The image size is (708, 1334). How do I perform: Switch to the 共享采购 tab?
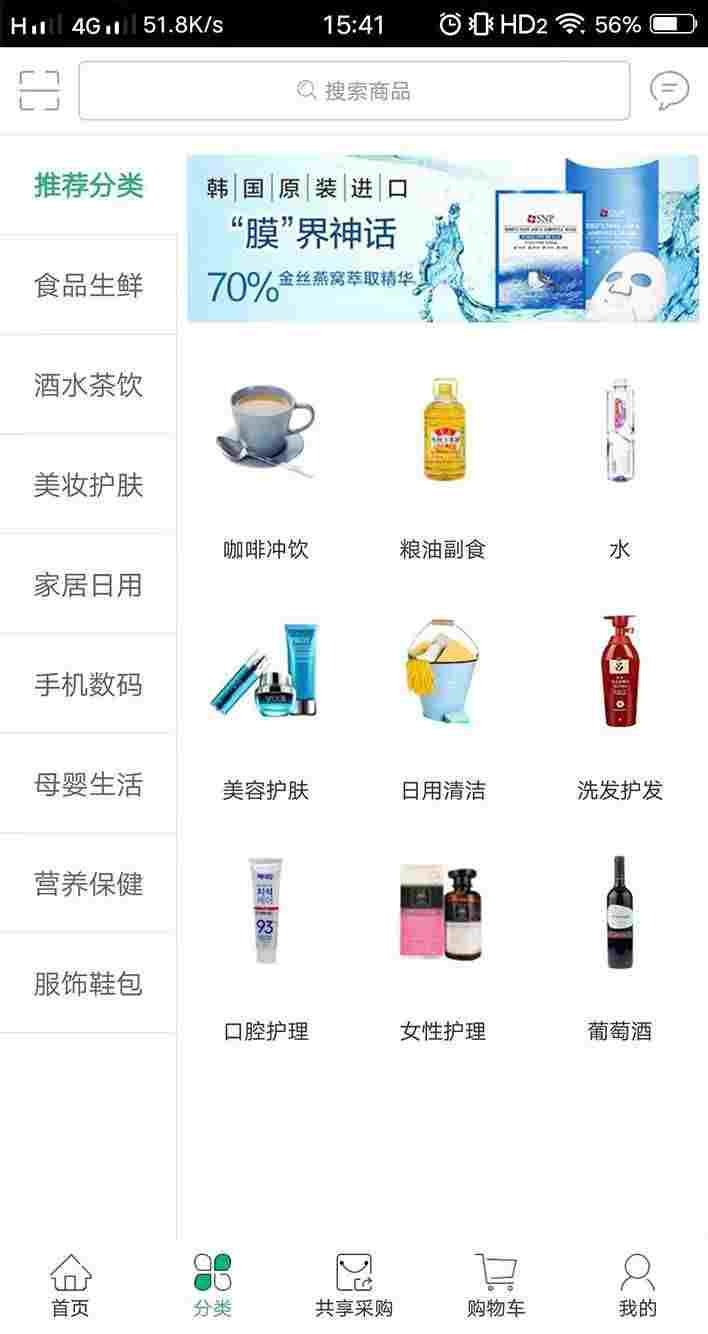pos(354,1286)
